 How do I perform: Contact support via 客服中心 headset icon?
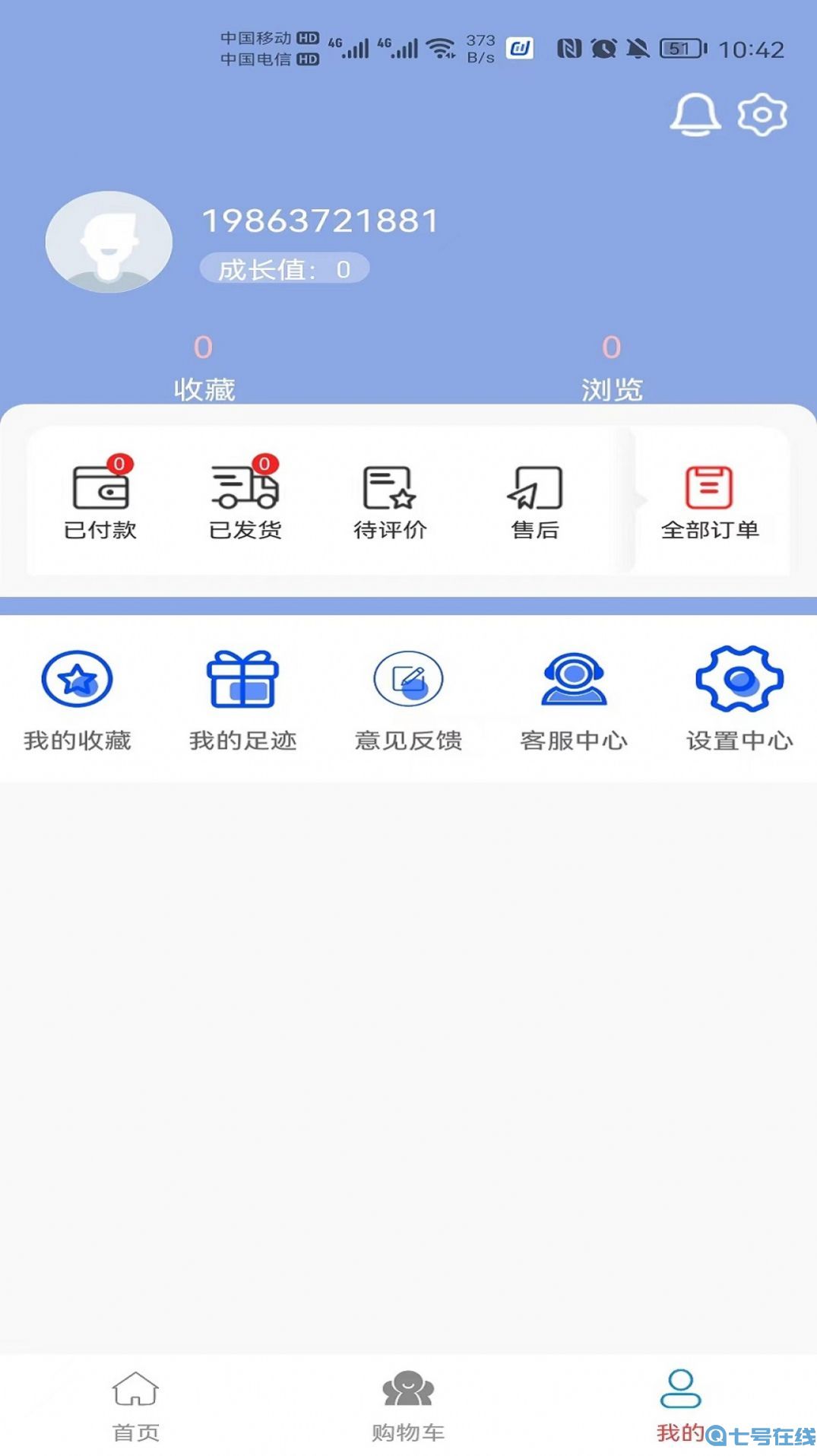click(574, 680)
